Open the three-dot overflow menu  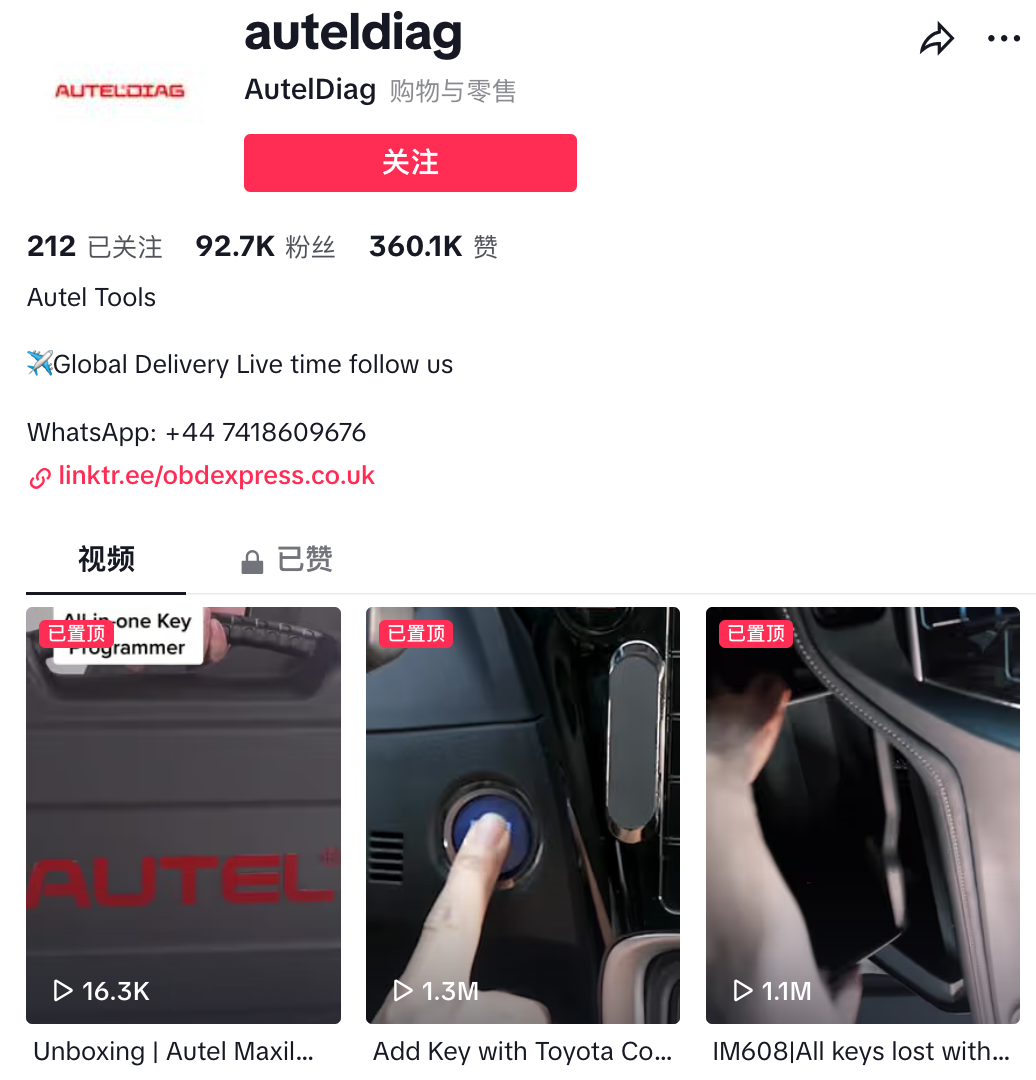[x=1003, y=40]
